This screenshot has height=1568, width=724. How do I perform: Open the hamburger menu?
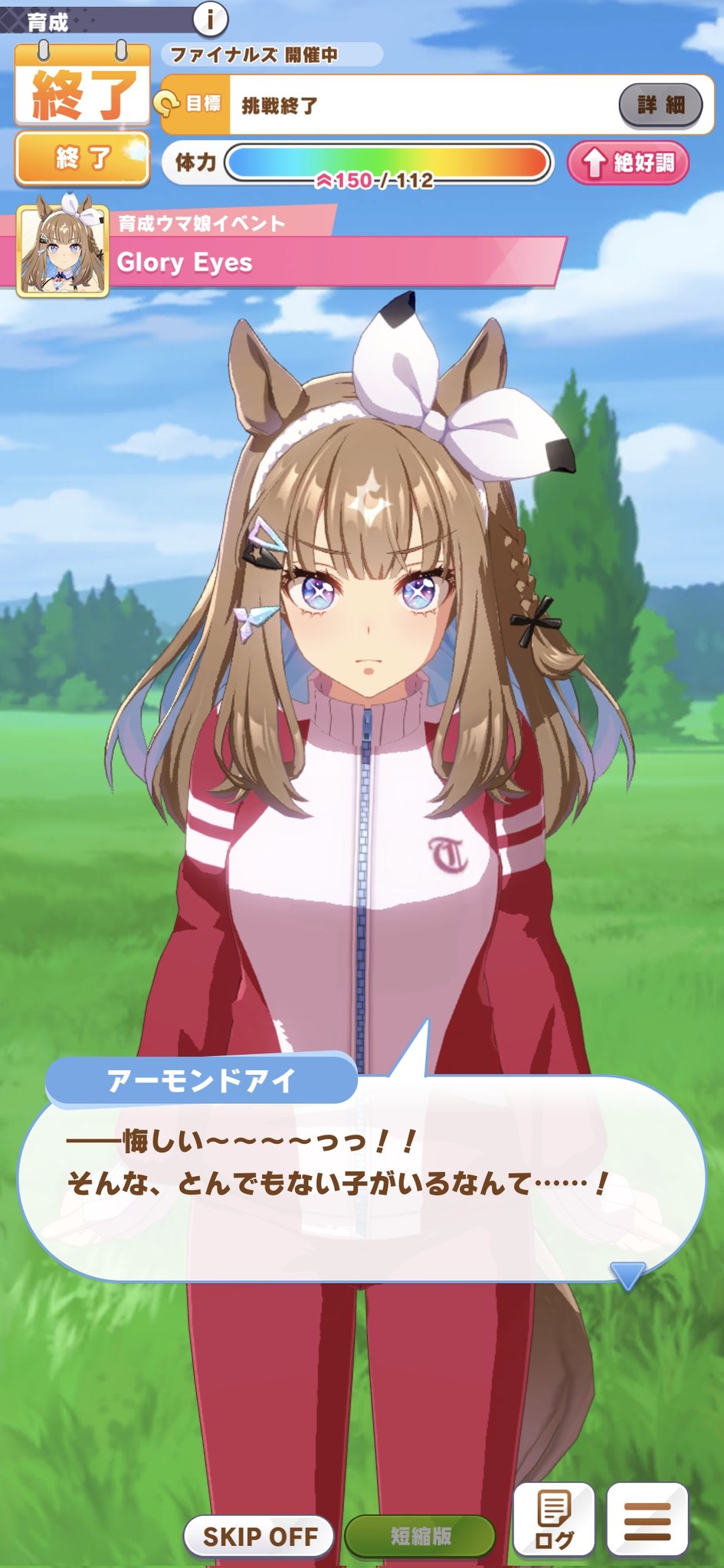647,1520
